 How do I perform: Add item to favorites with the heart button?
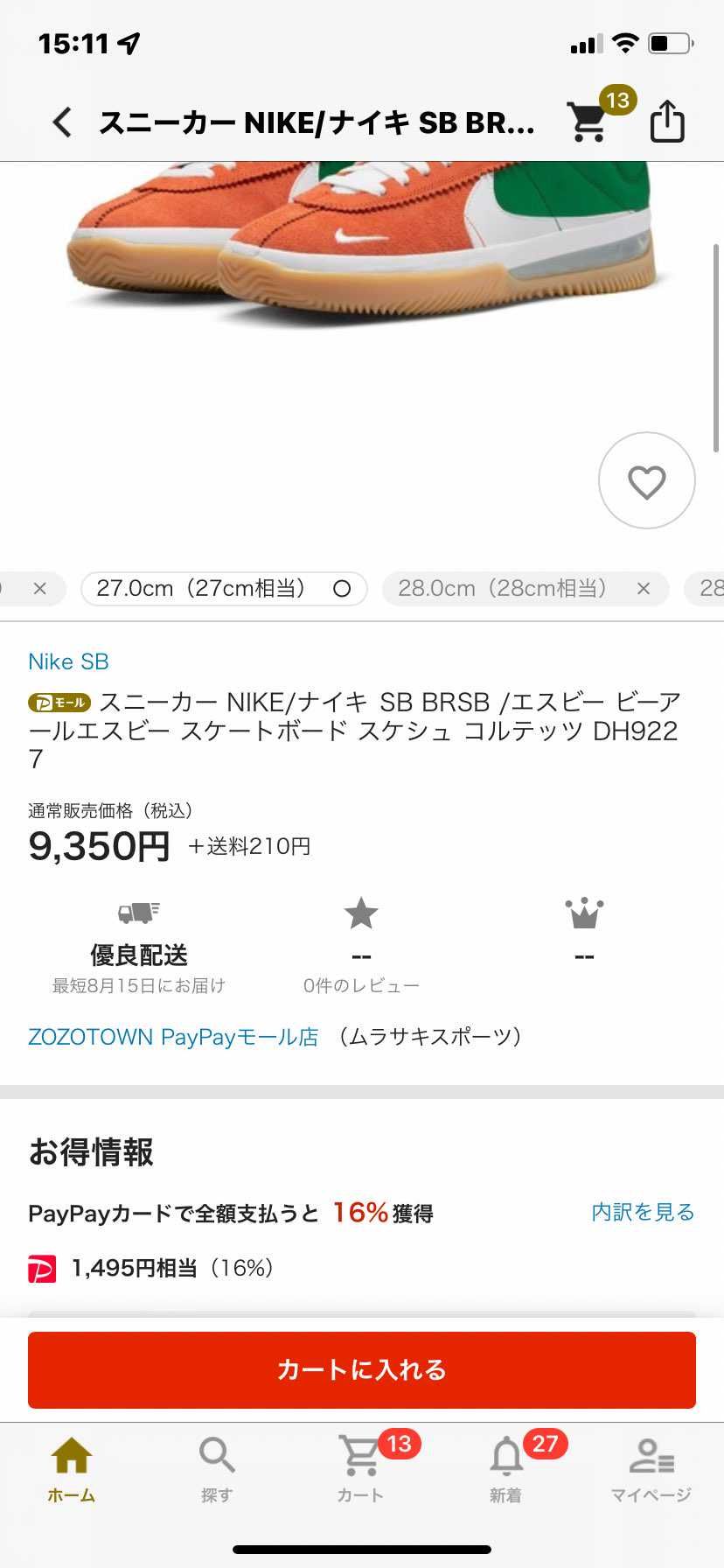pyautogui.click(x=647, y=480)
